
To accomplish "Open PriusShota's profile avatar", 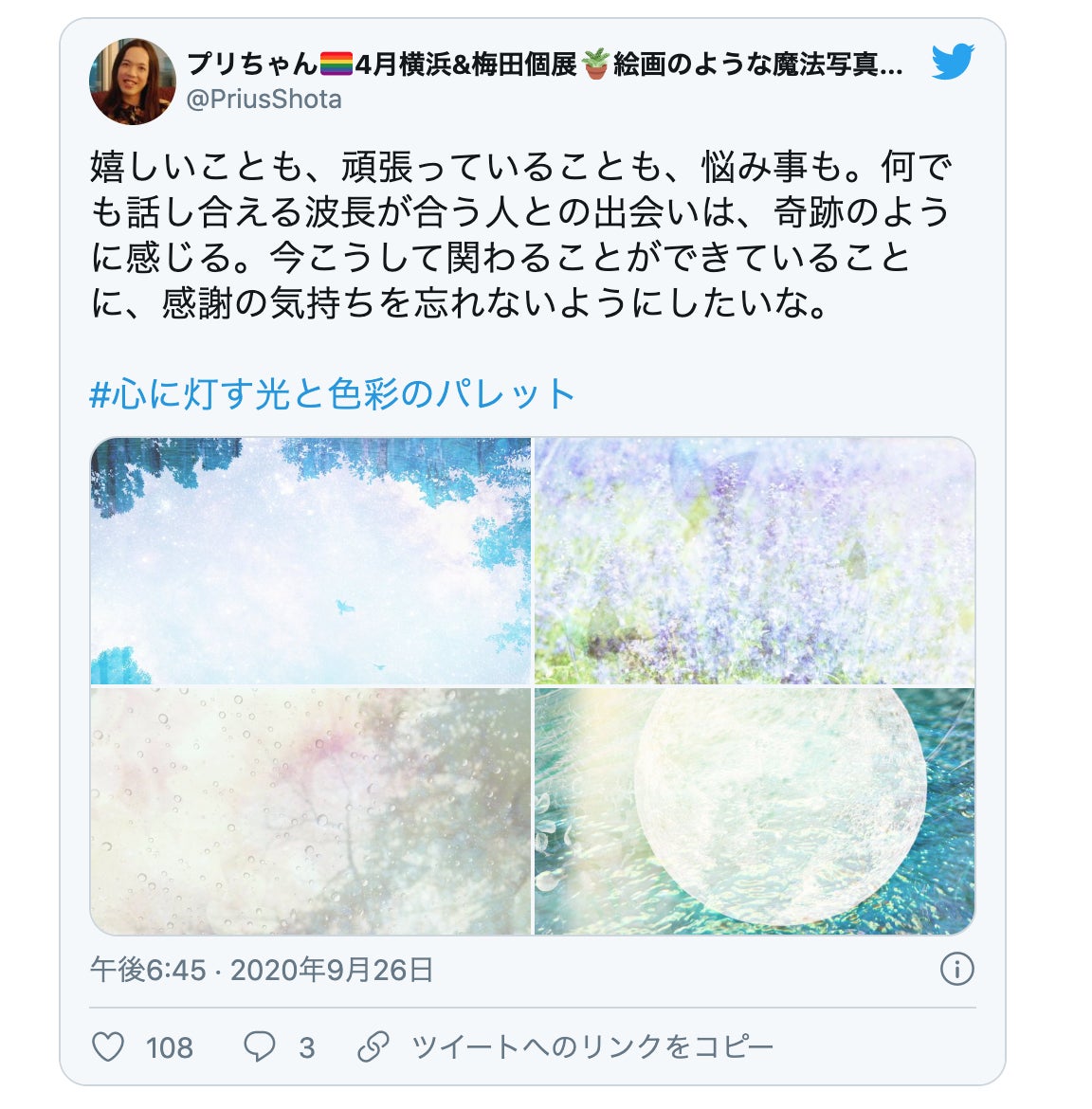I will [132, 82].
